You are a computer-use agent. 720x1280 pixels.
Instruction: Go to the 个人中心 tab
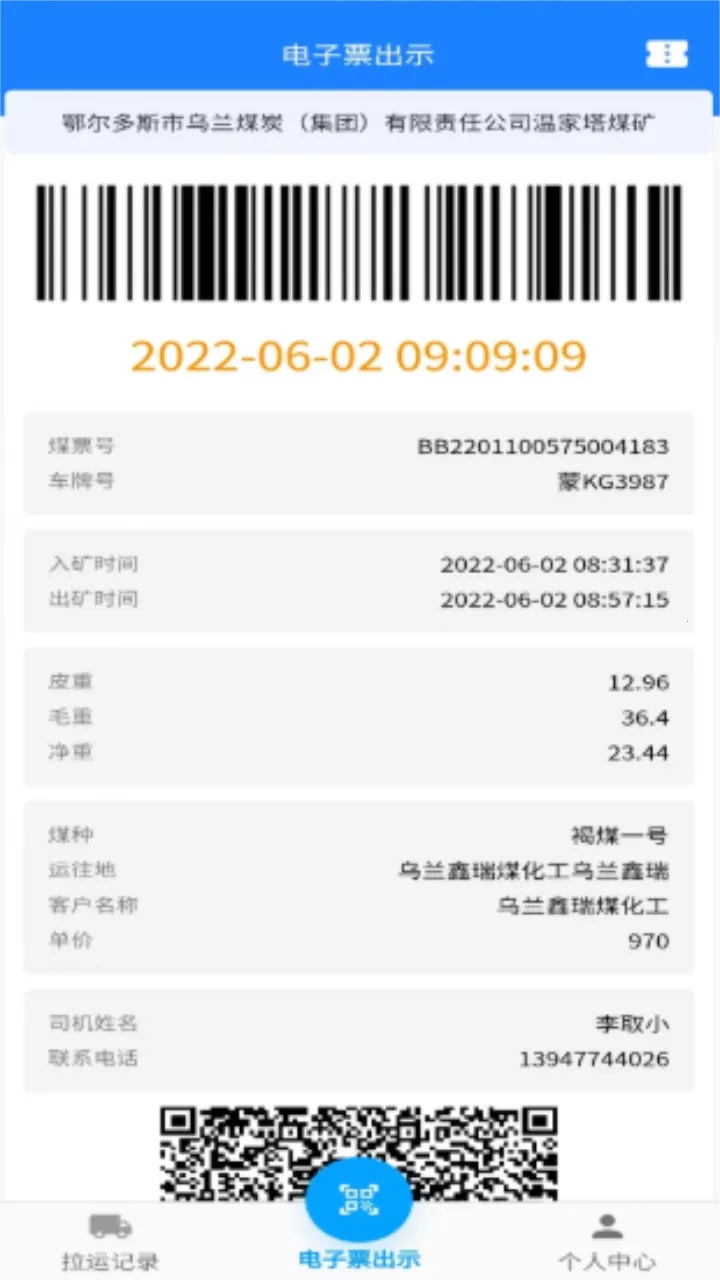pos(607,1240)
